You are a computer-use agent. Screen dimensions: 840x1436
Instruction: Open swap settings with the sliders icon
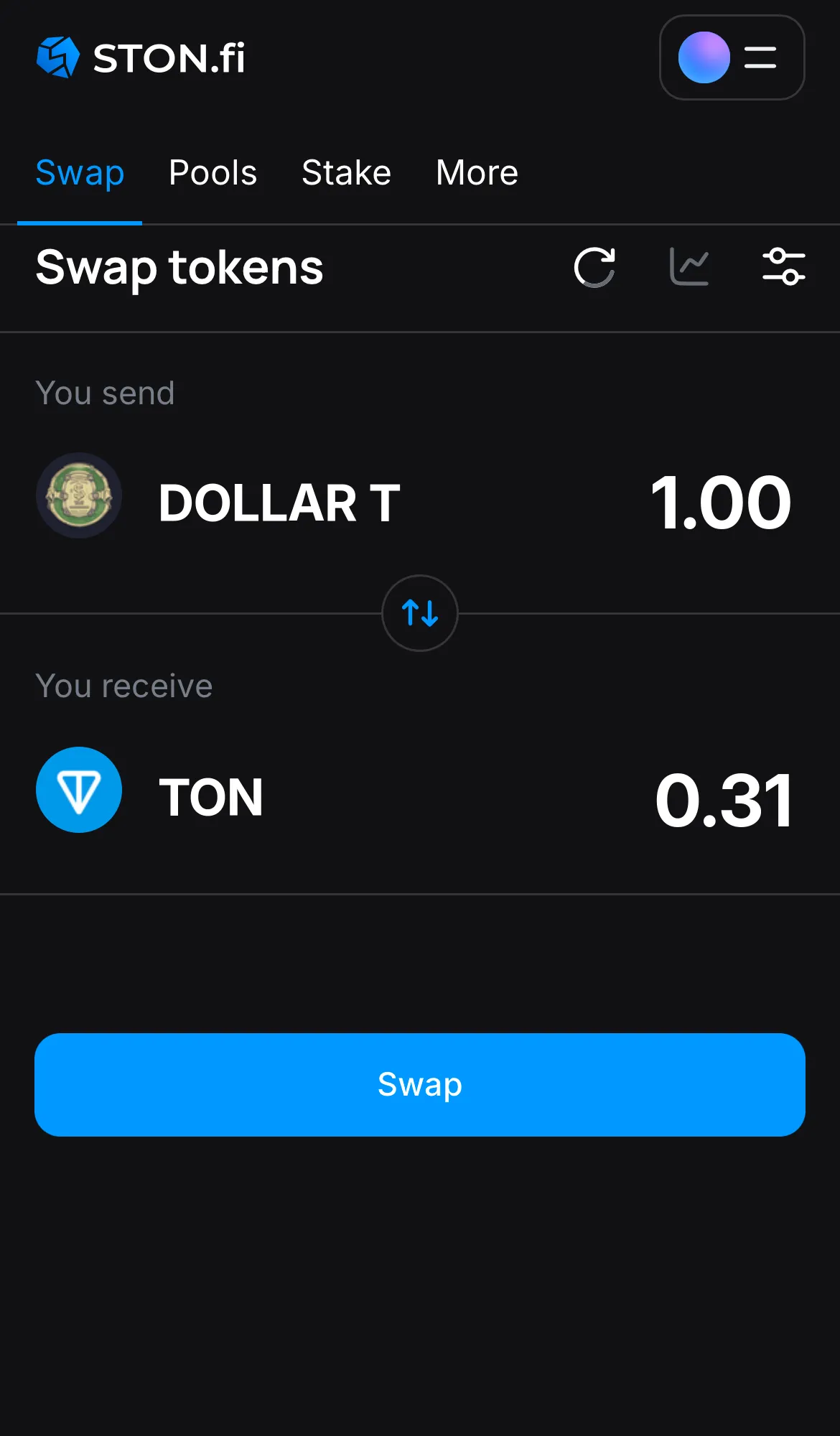click(783, 267)
